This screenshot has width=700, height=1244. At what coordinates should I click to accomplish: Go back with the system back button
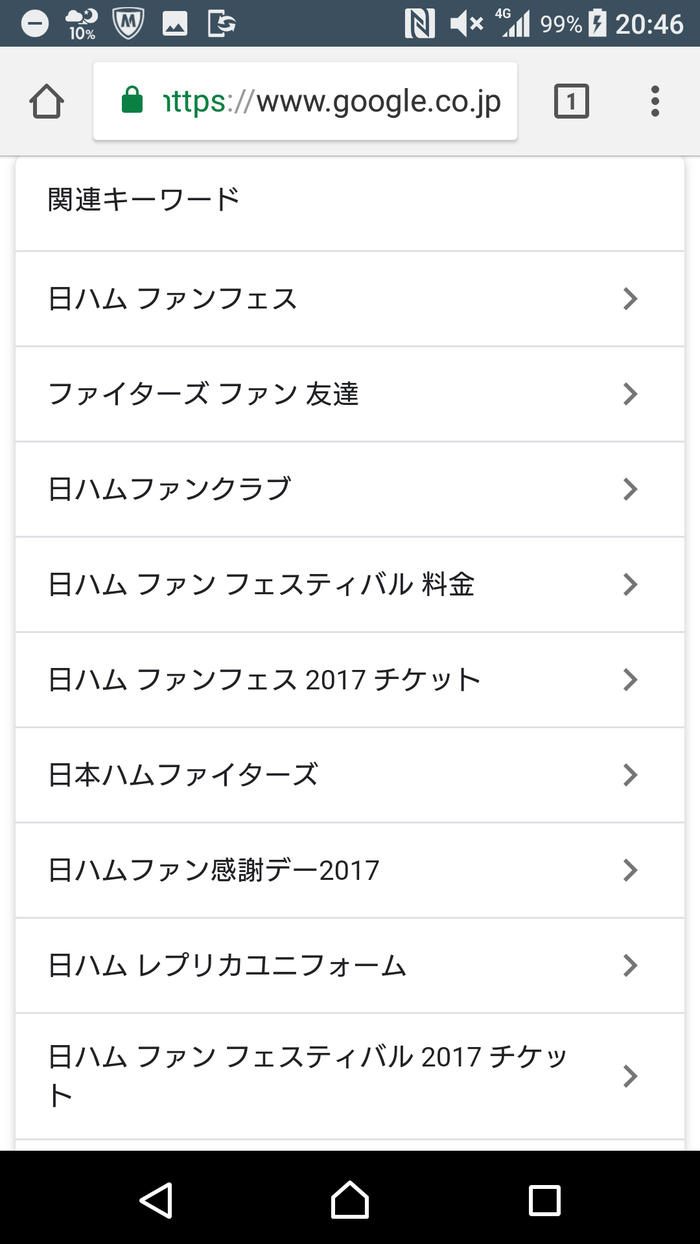click(x=156, y=1199)
